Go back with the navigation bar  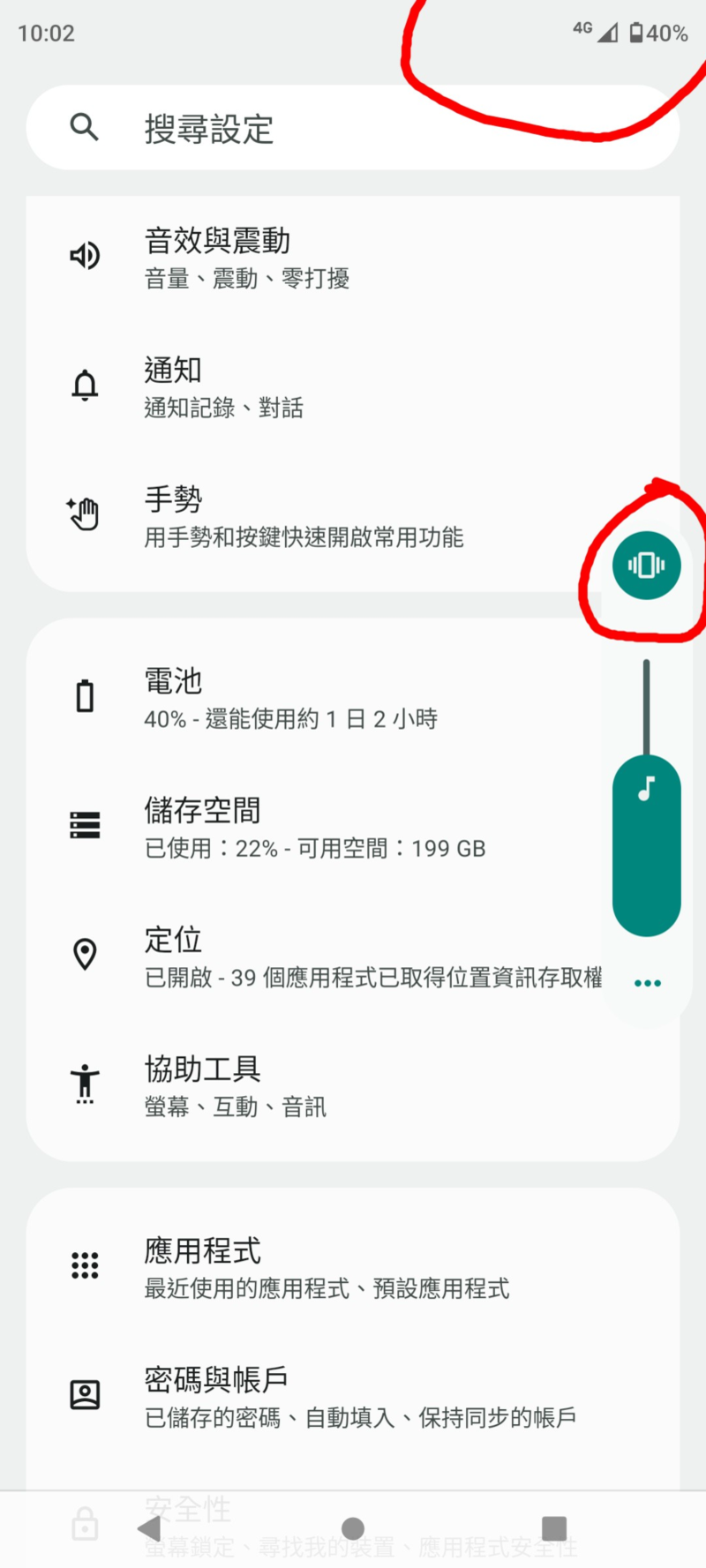151,1528
